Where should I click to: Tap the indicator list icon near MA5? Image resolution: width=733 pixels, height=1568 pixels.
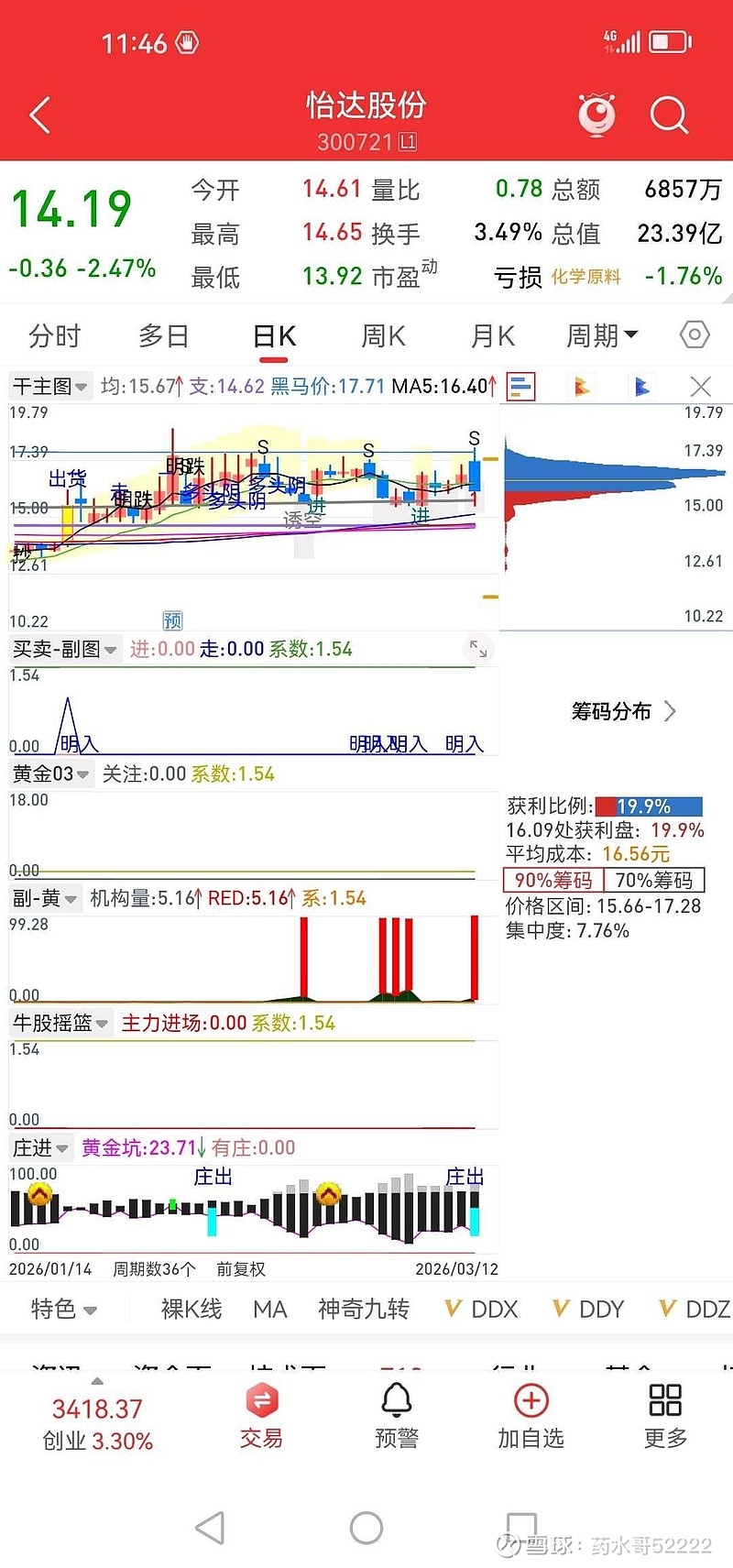click(520, 386)
